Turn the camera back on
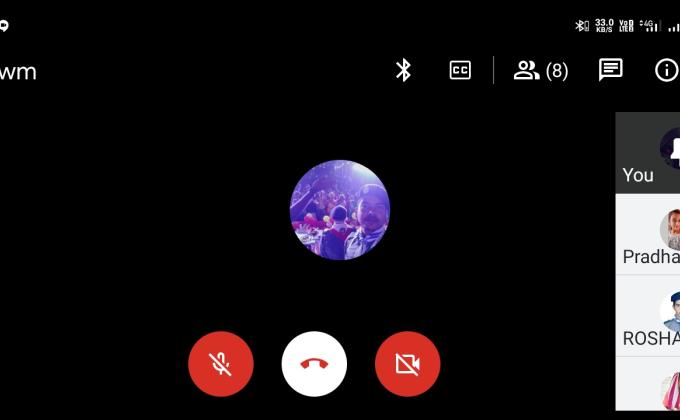 [407, 364]
